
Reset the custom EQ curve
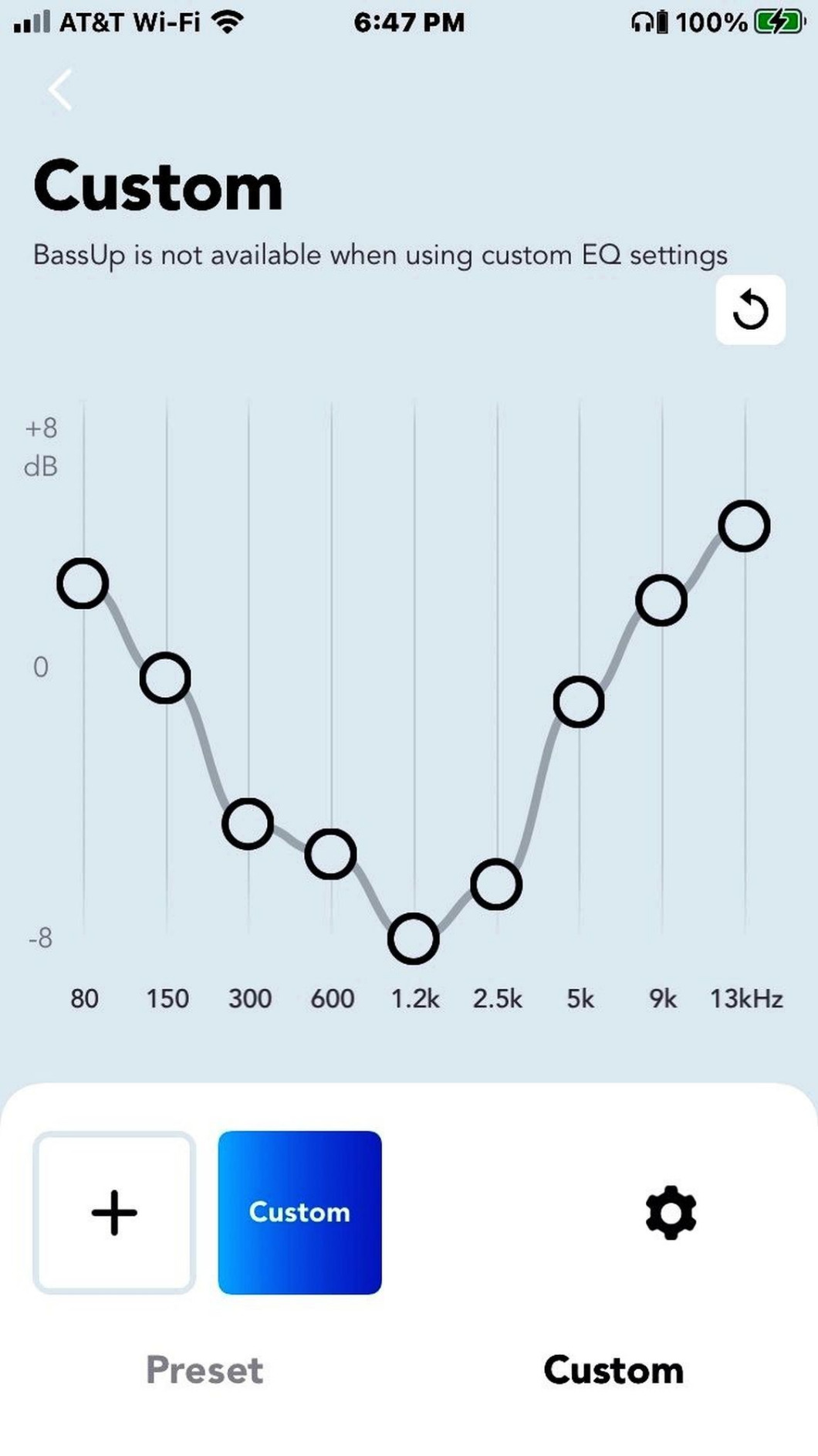(x=750, y=310)
